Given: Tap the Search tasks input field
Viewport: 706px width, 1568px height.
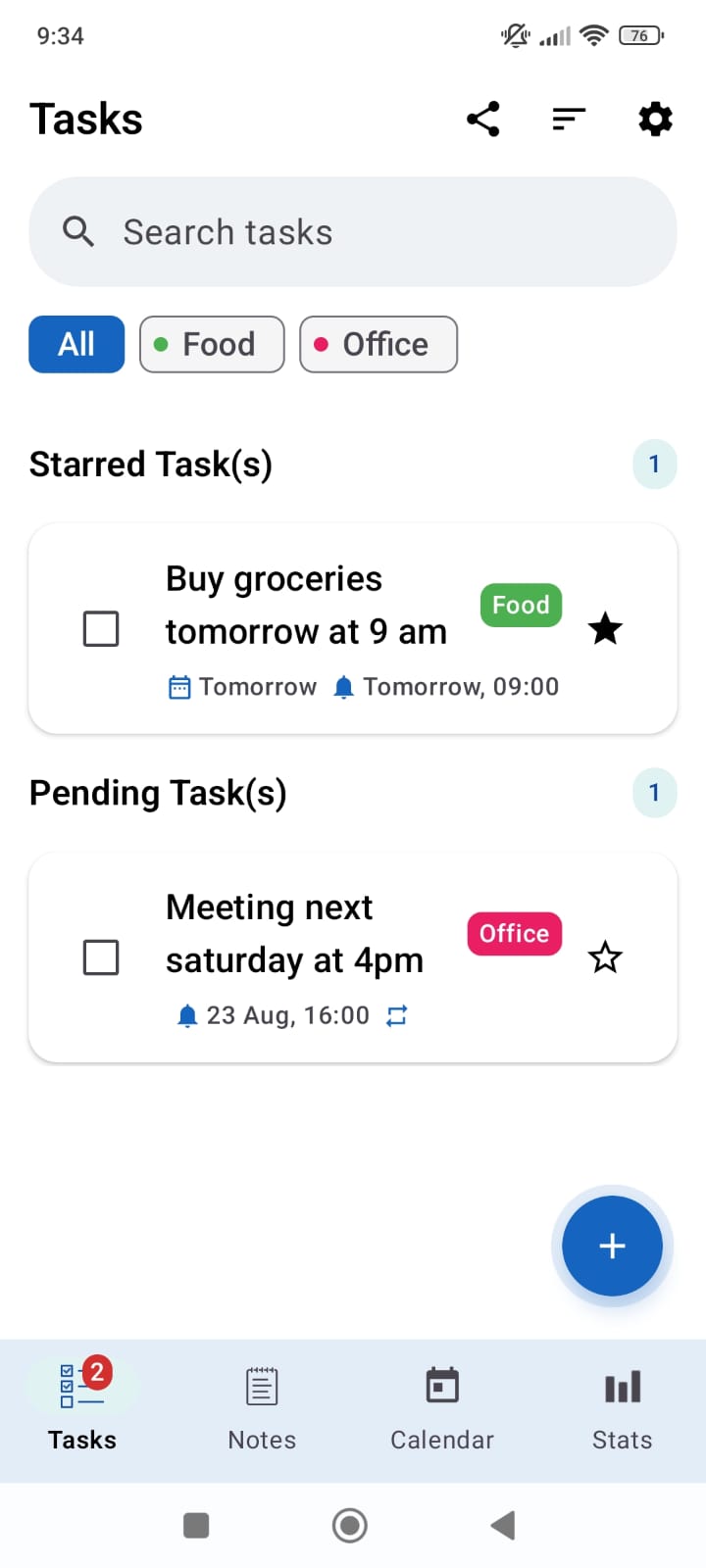Looking at the screenshot, I should (x=353, y=231).
